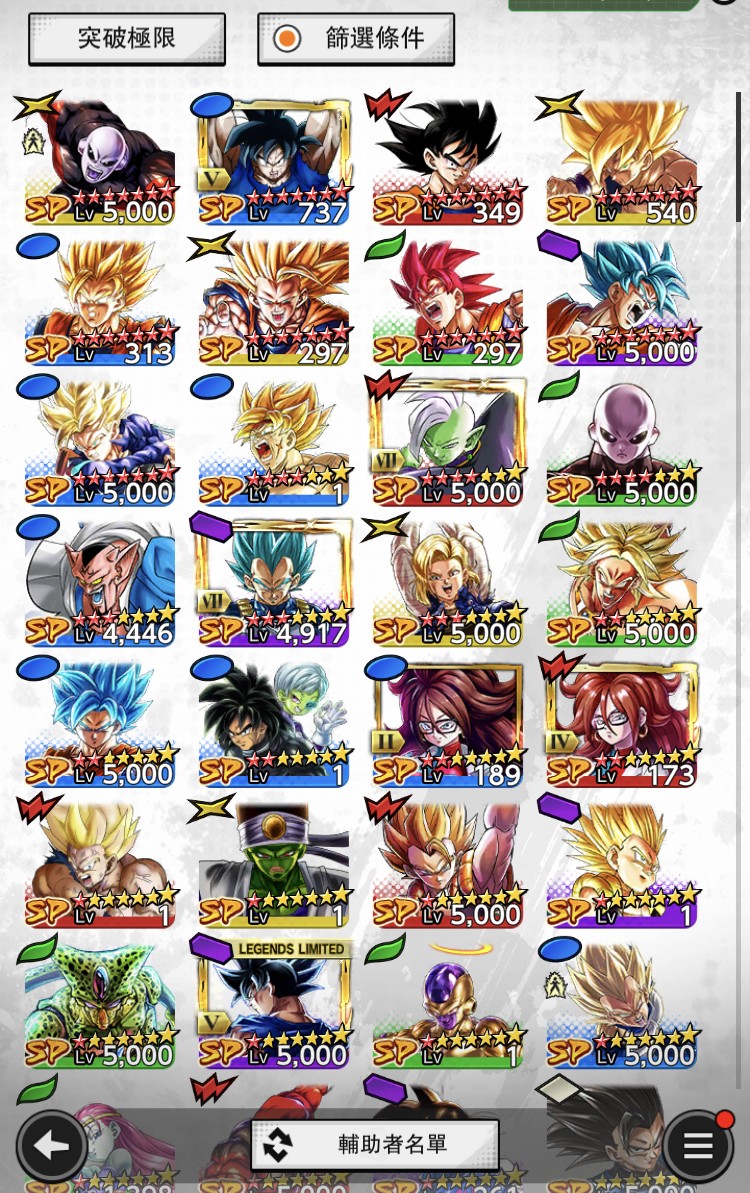Select the Broly and Cheelai character at level 1
750x1193 pixels.
click(x=274, y=720)
